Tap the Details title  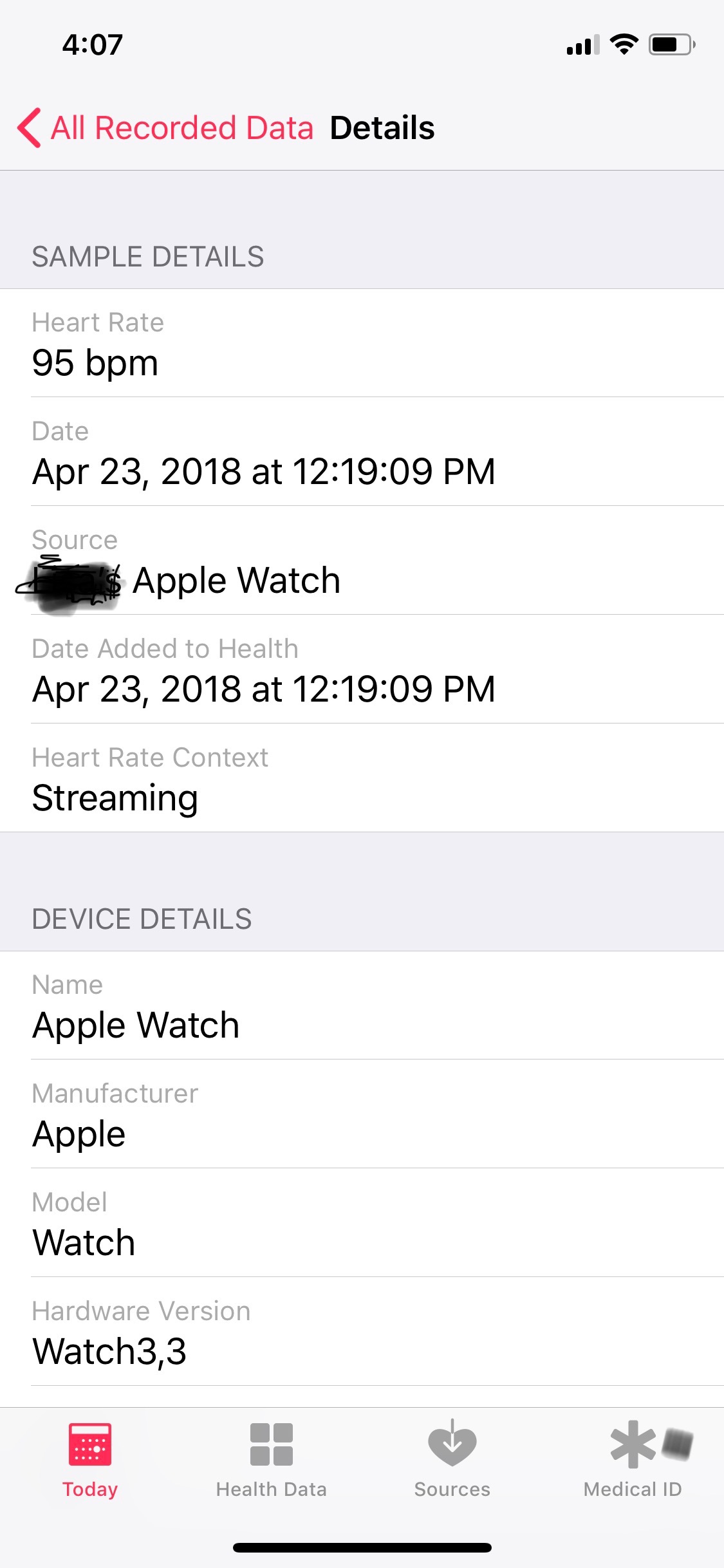pyautogui.click(x=383, y=128)
